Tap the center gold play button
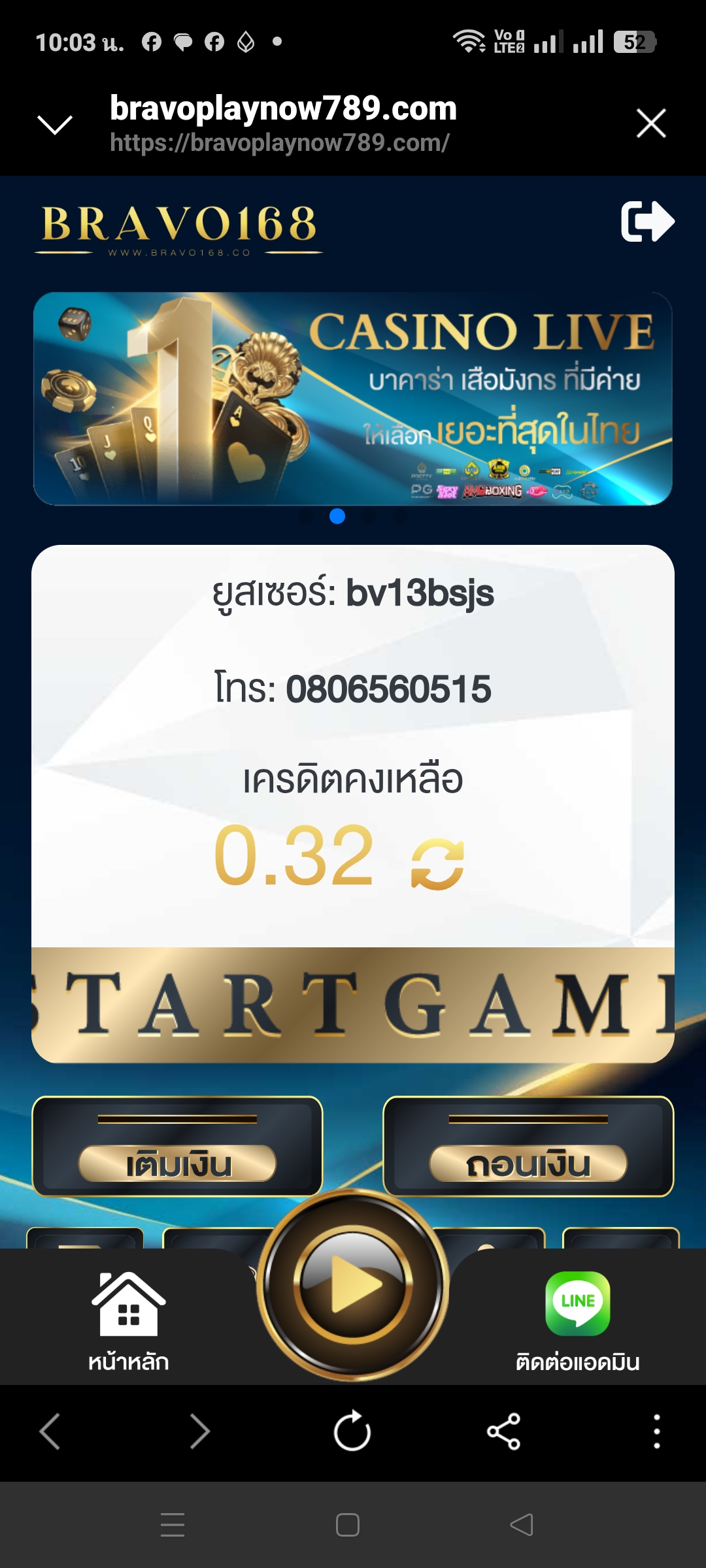This screenshot has height=1568, width=706. pos(353,1284)
